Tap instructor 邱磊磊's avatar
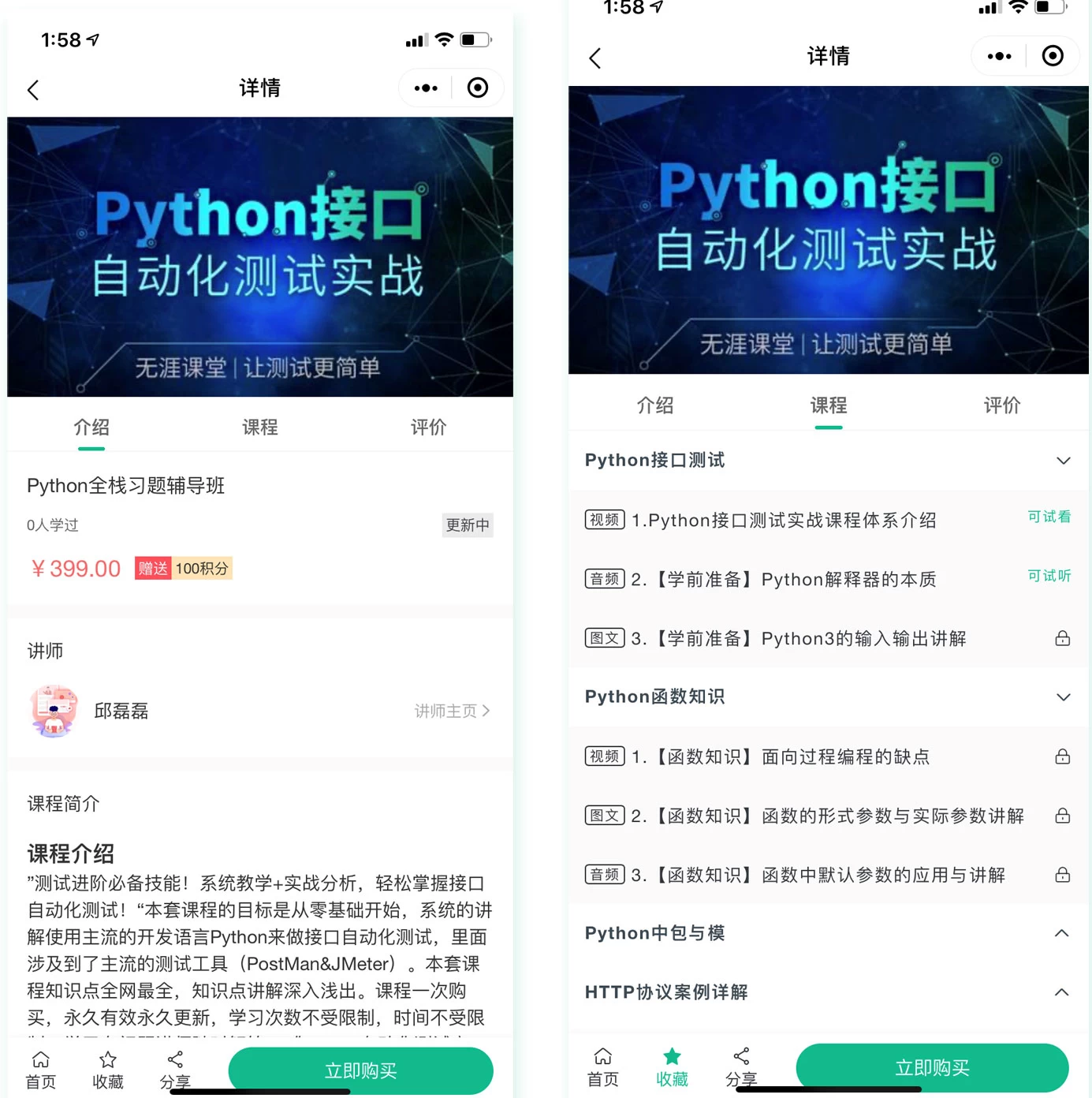This screenshot has height=1098, width=1092. click(52, 711)
